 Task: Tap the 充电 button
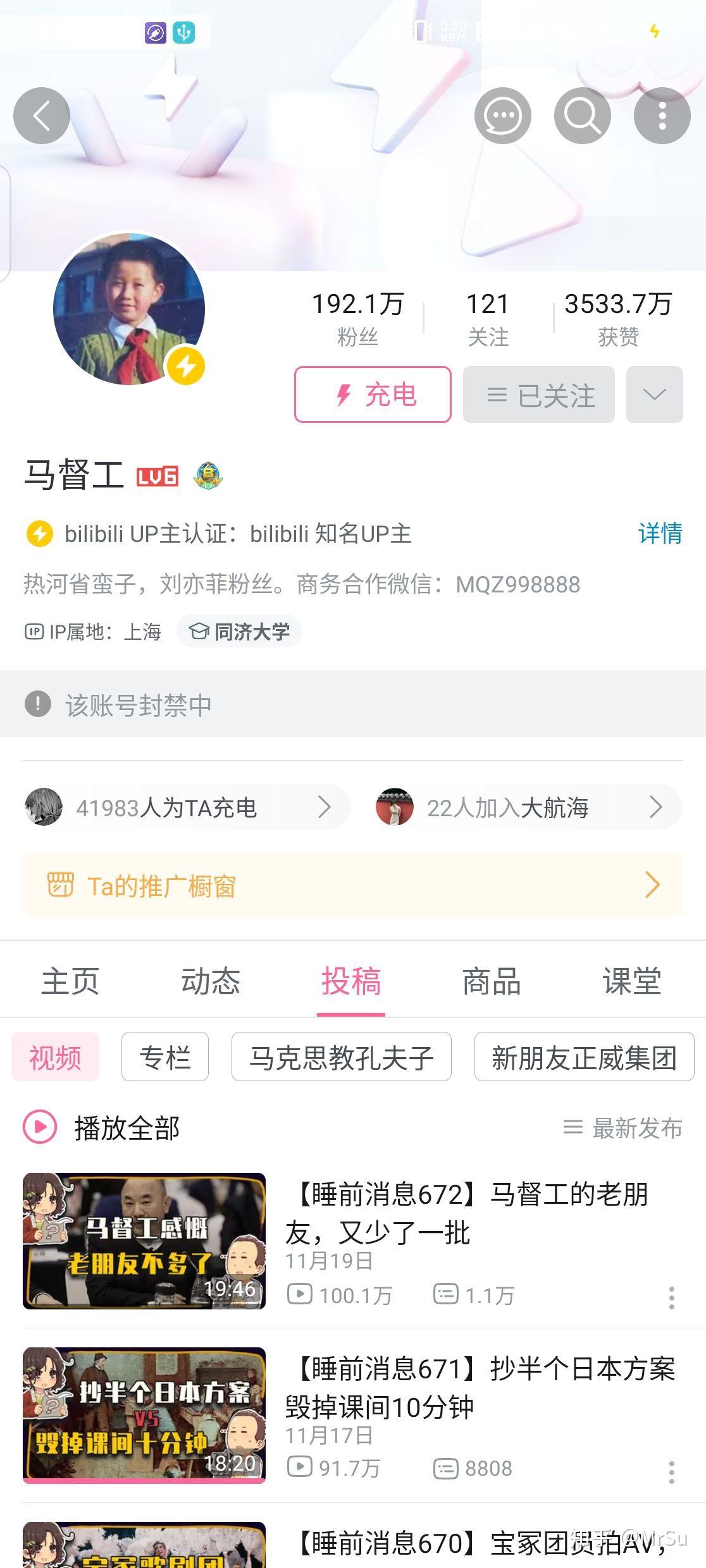click(x=373, y=395)
